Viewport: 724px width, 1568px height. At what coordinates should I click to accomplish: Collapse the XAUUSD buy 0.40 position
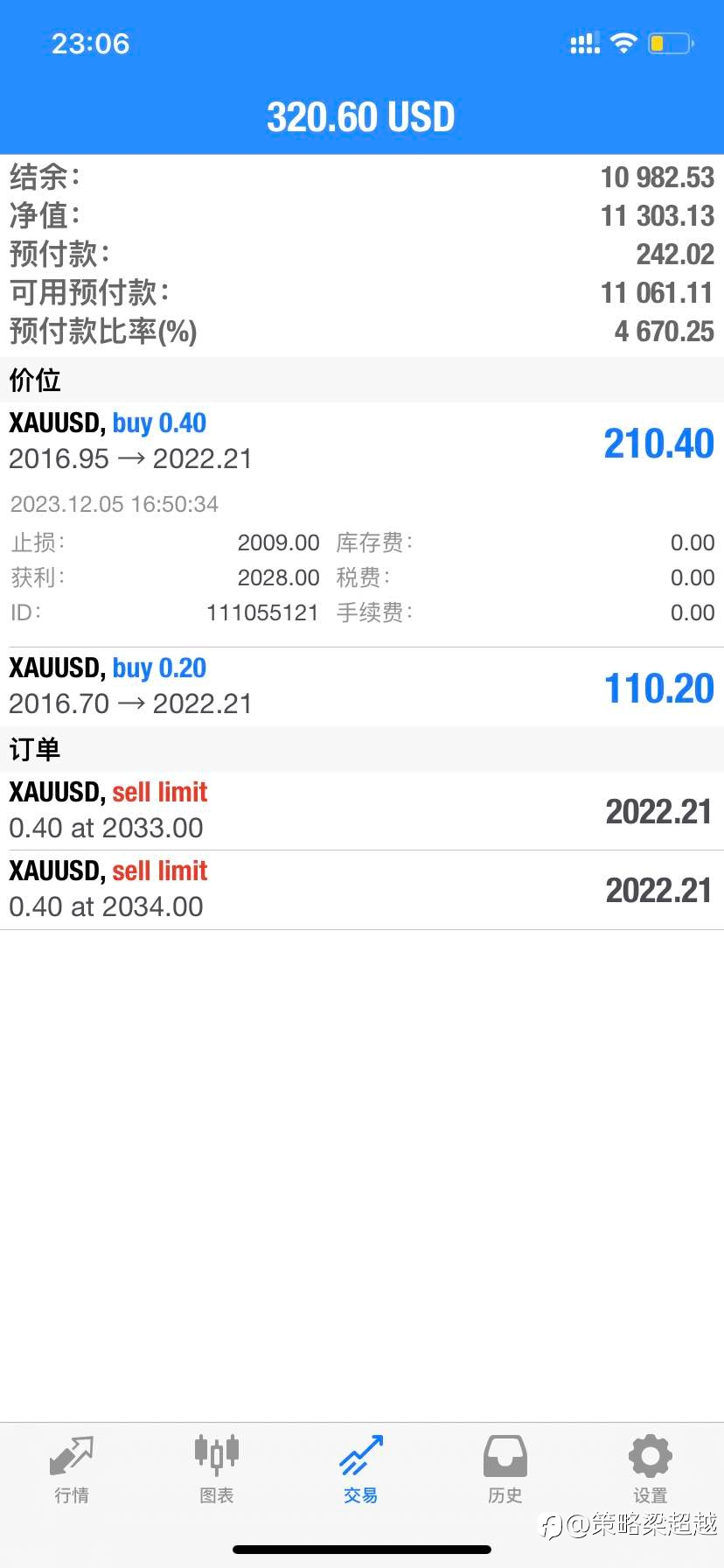[x=362, y=524]
